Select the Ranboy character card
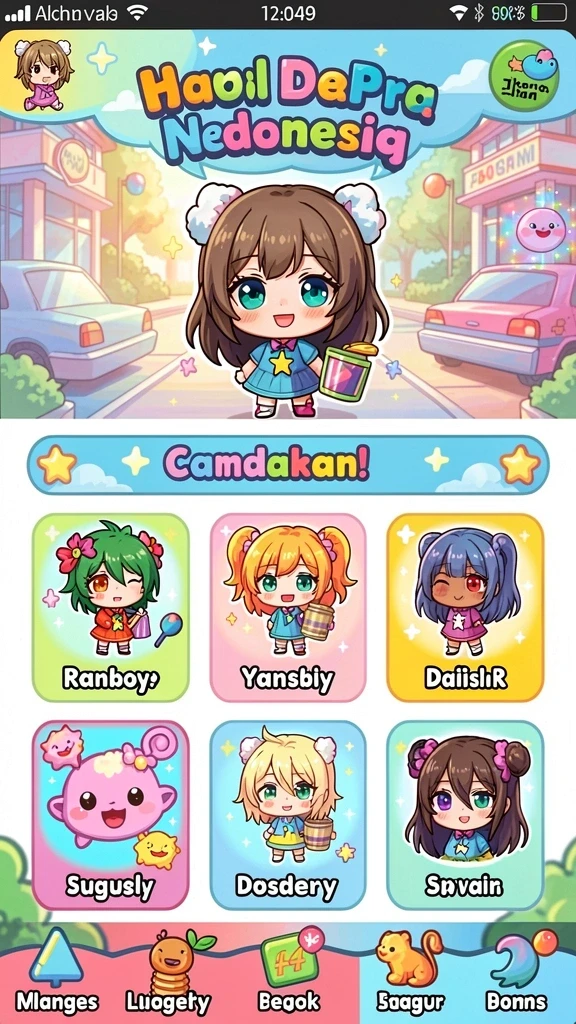The image size is (576, 1024). point(110,607)
